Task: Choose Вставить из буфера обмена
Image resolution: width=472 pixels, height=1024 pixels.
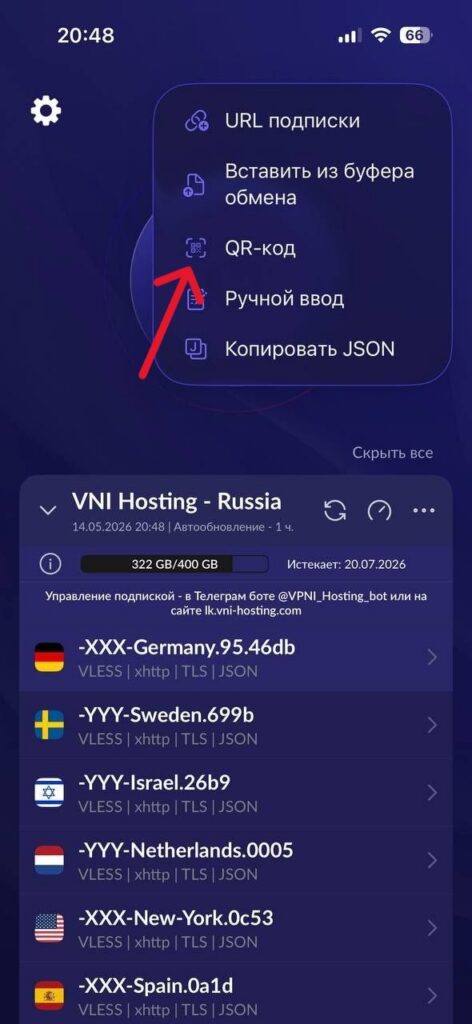Action: (302, 185)
